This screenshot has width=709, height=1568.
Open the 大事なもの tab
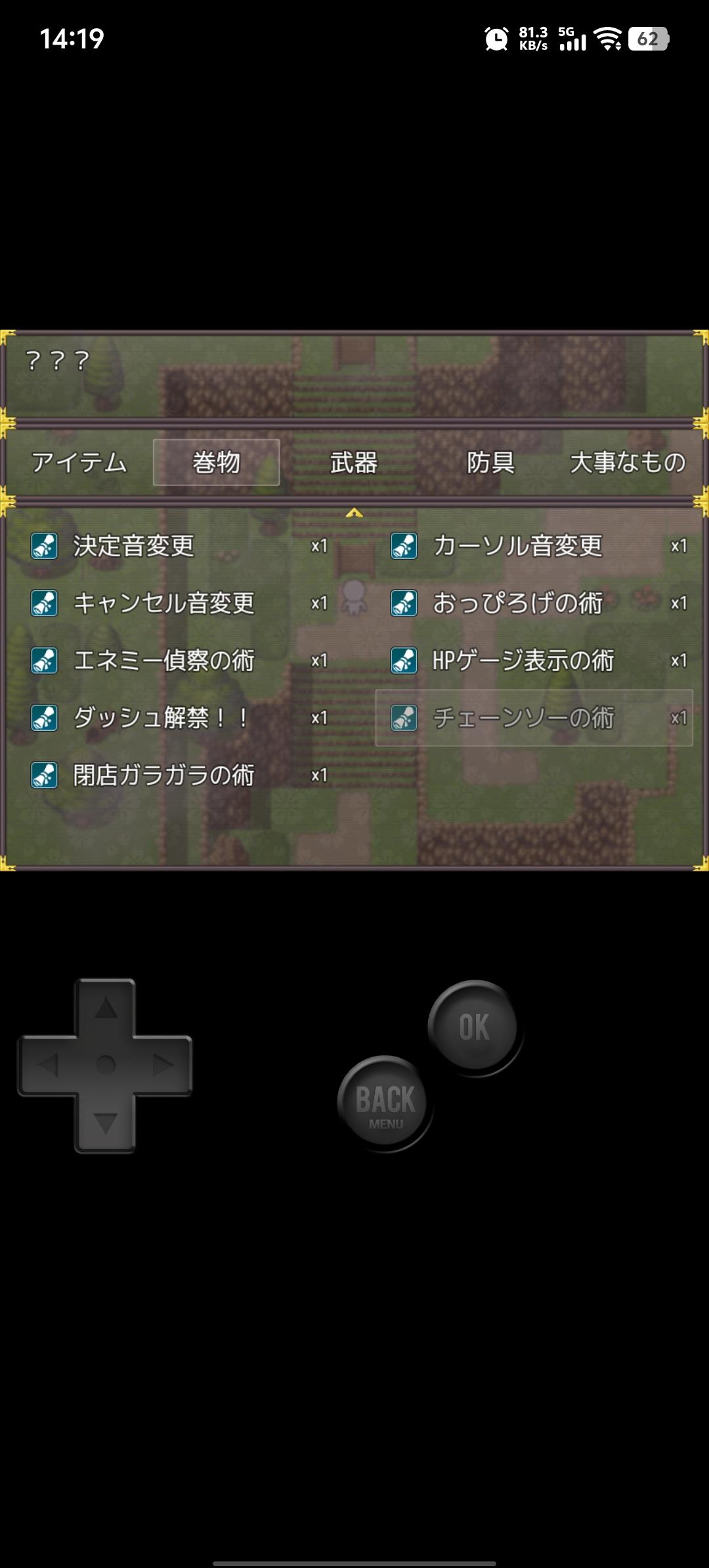point(628,463)
